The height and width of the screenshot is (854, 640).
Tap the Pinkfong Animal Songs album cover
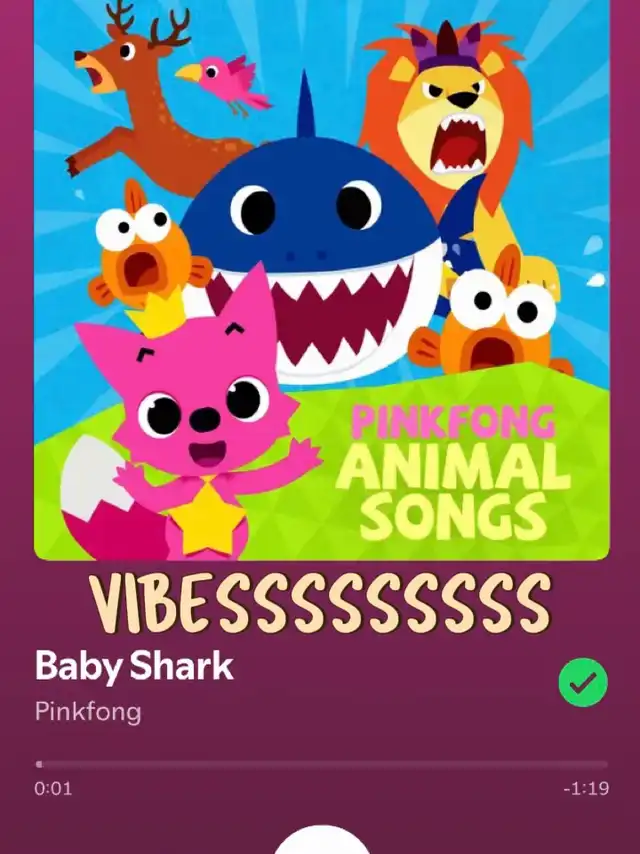click(321, 279)
